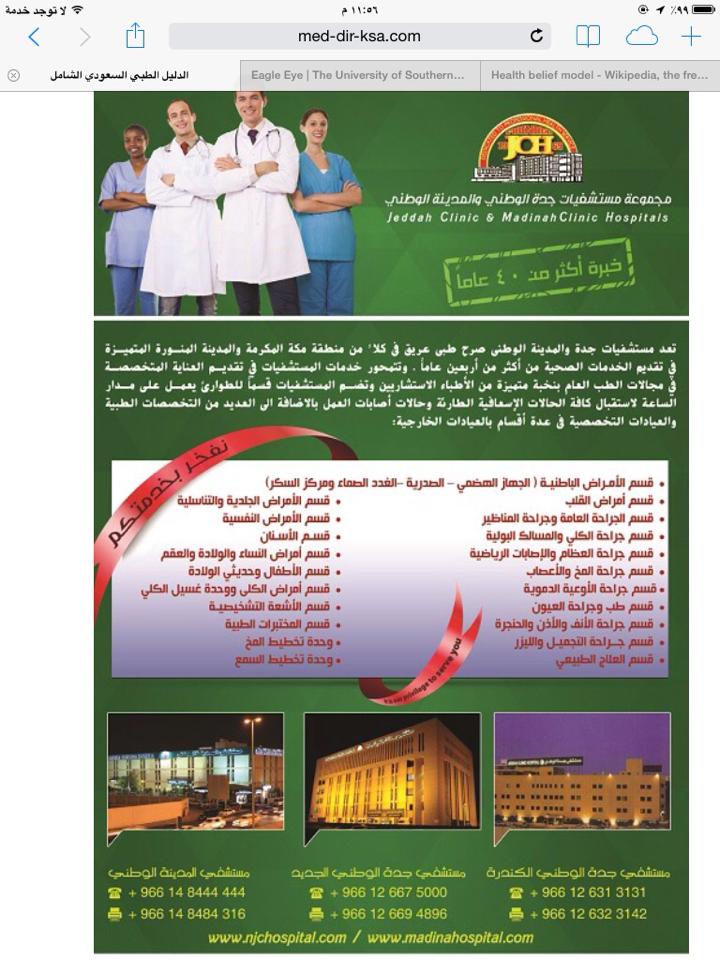The width and height of the screenshot is (720, 960).
Task: Open the share sheet
Action: 135,36
